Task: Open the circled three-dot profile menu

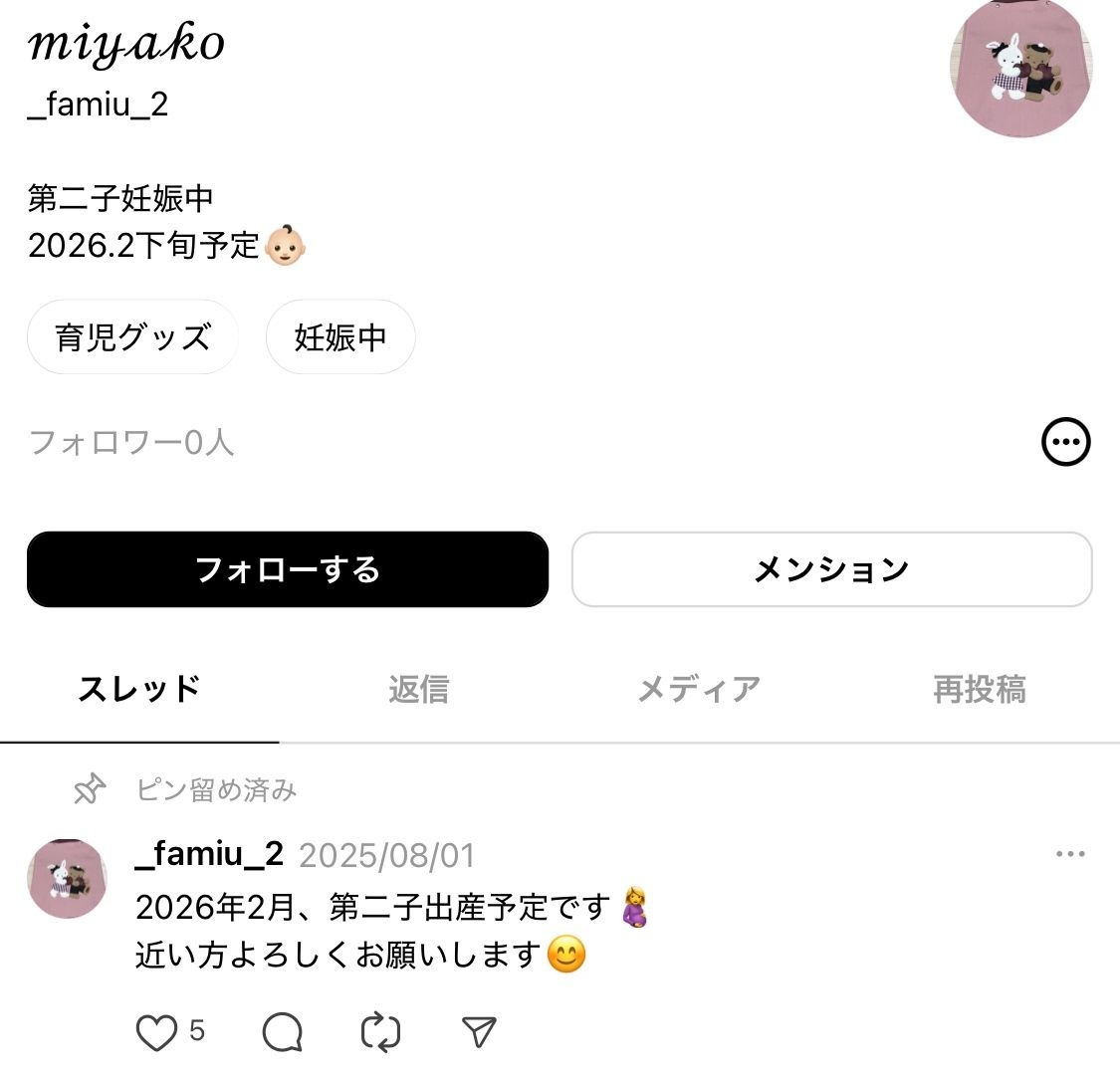Action: (1065, 442)
